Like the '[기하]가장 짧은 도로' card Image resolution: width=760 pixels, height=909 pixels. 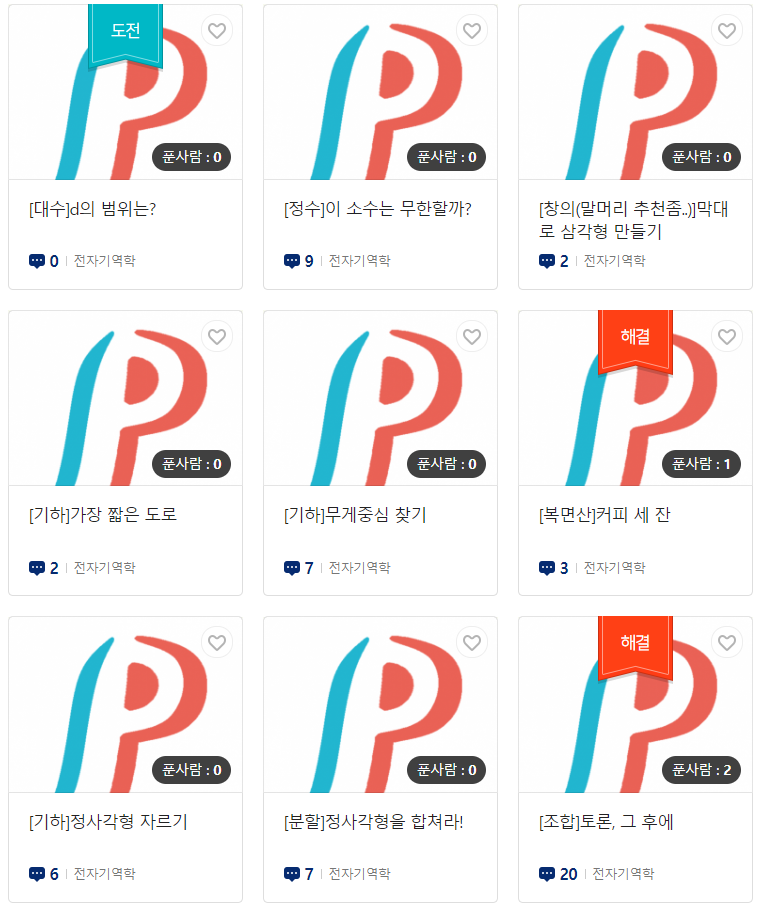217,337
